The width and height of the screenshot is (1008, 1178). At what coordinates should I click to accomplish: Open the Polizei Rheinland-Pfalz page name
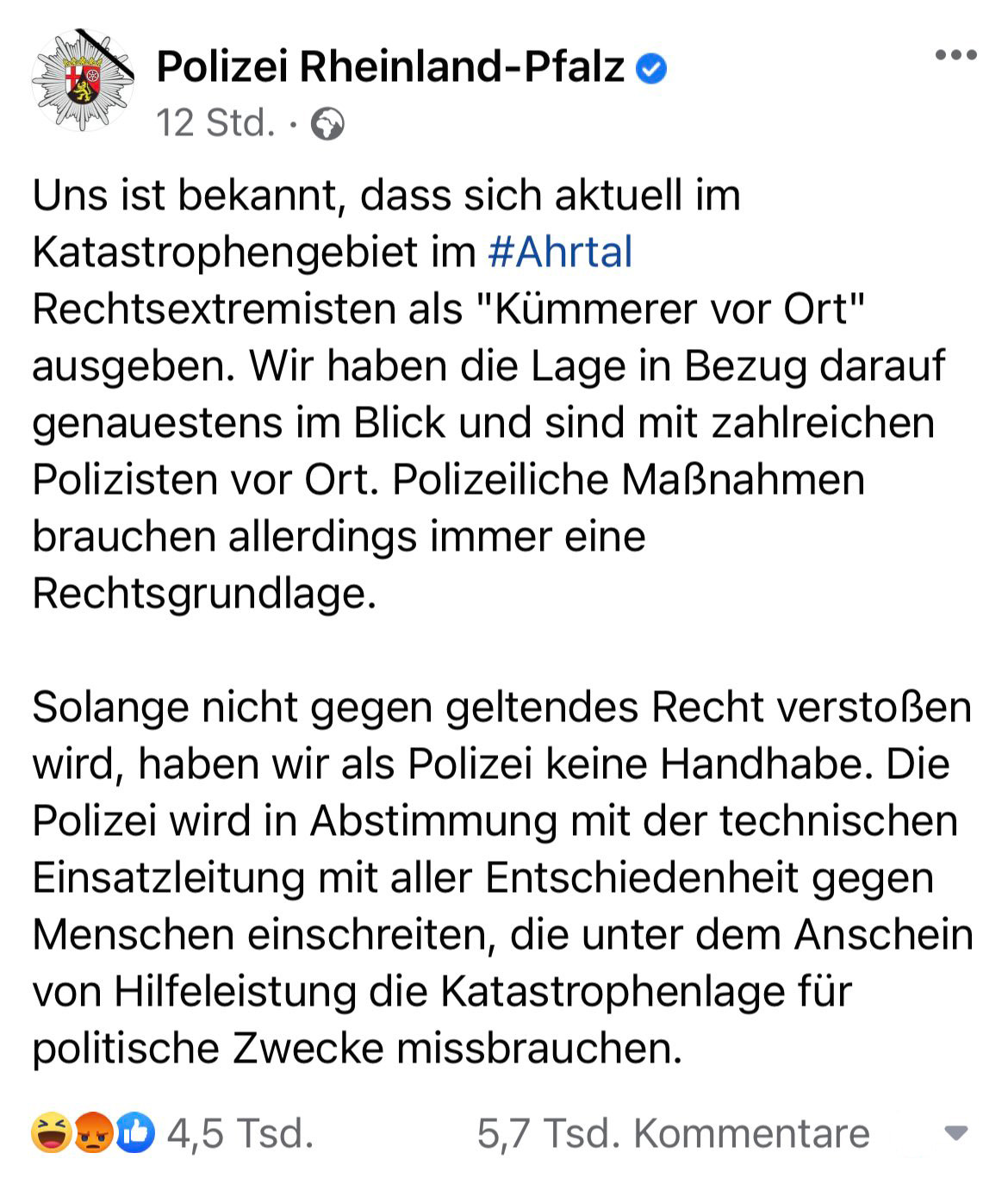click(389, 66)
